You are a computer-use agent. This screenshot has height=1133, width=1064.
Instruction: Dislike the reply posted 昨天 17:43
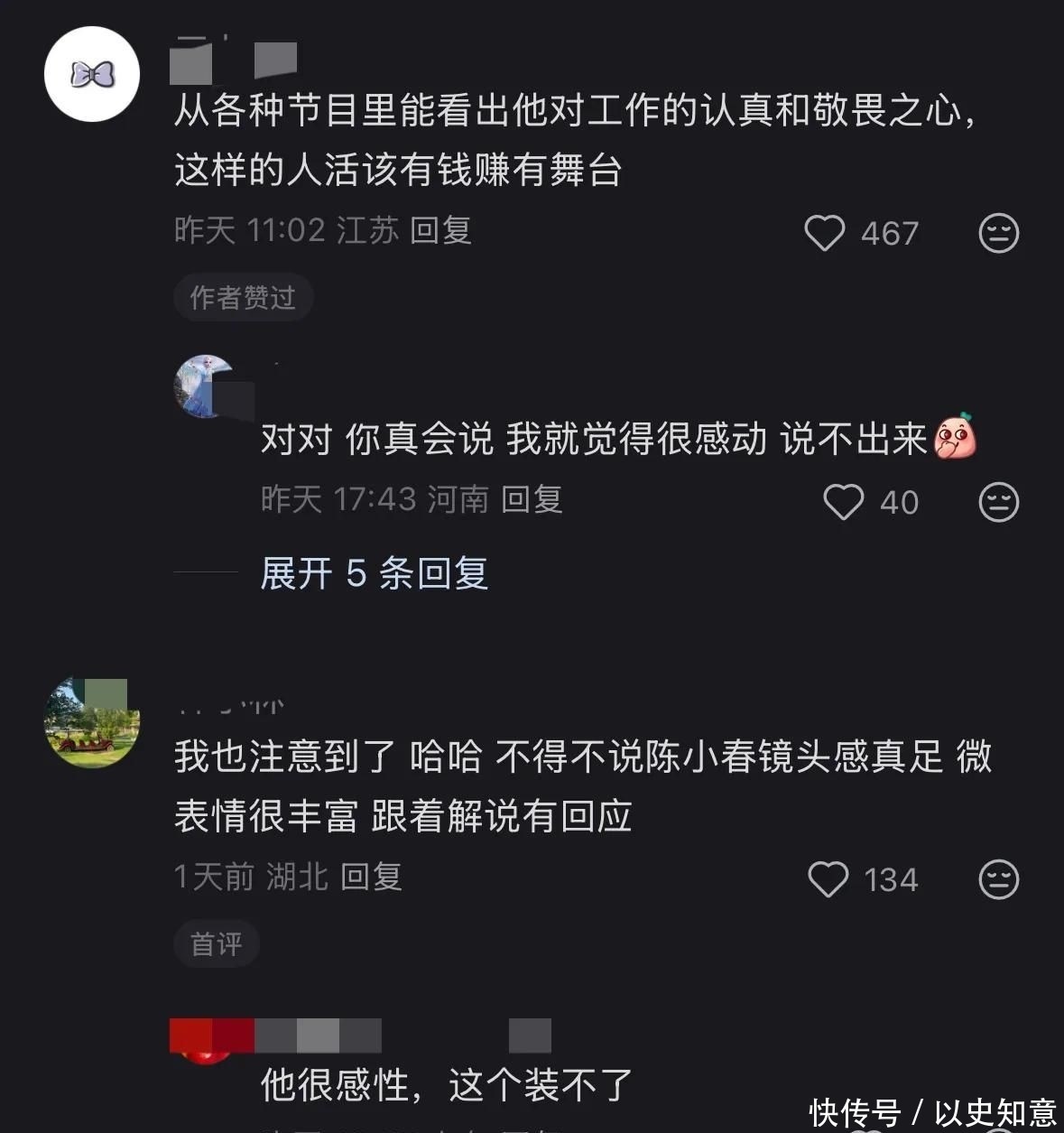point(998,502)
